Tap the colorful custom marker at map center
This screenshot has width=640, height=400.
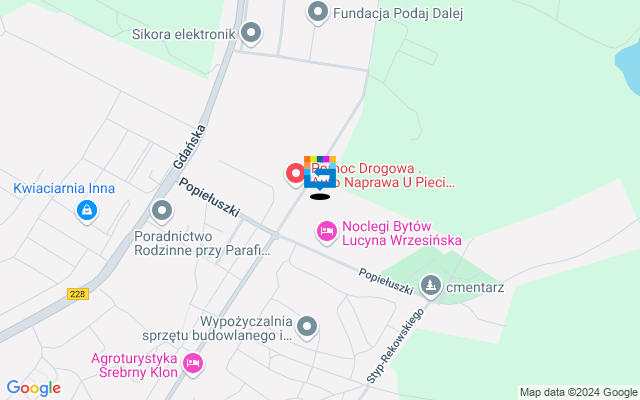pyautogui.click(x=320, y=174)
